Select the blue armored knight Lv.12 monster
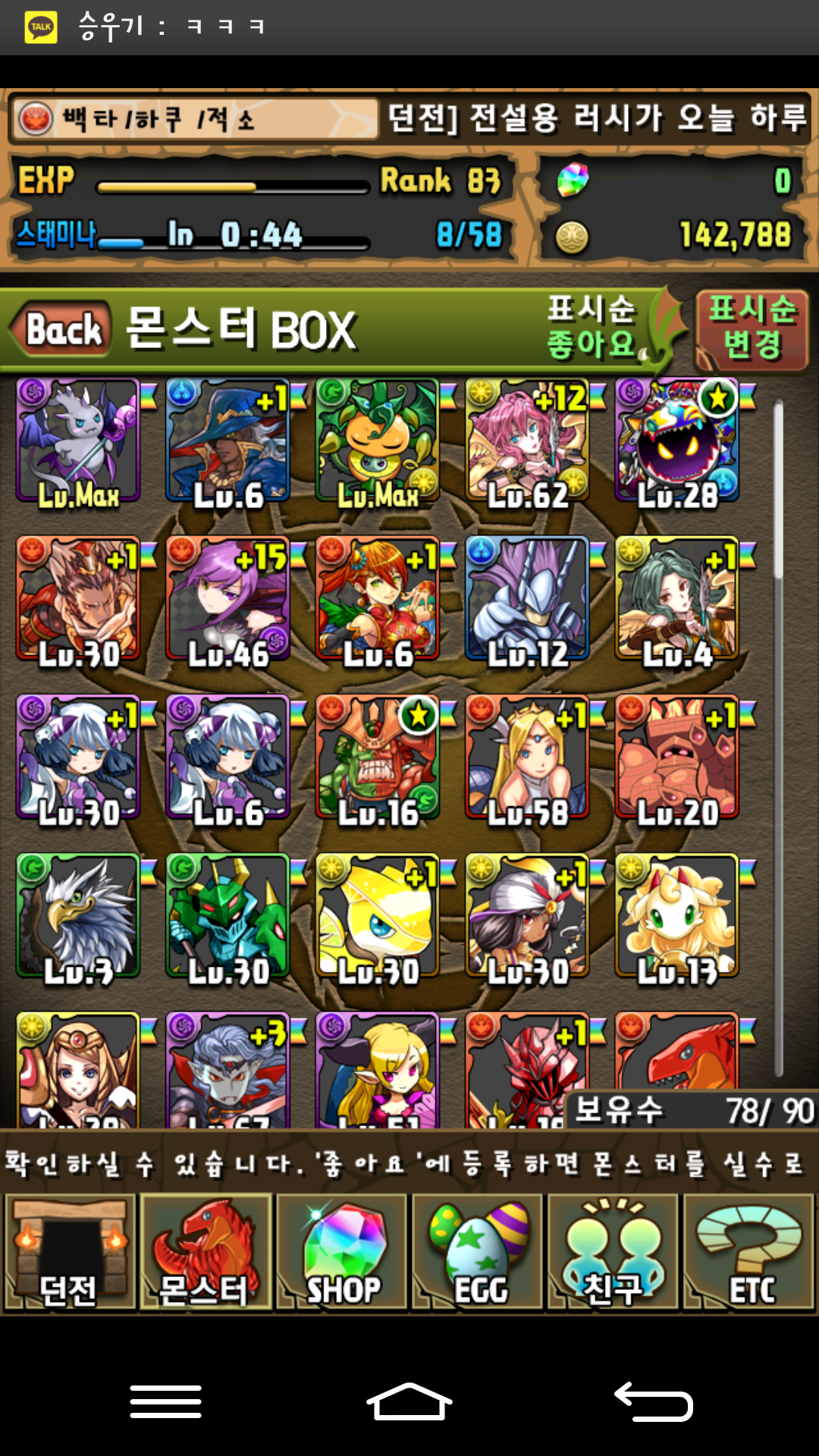Screen dimensions: 819x1456 point(528,599)
